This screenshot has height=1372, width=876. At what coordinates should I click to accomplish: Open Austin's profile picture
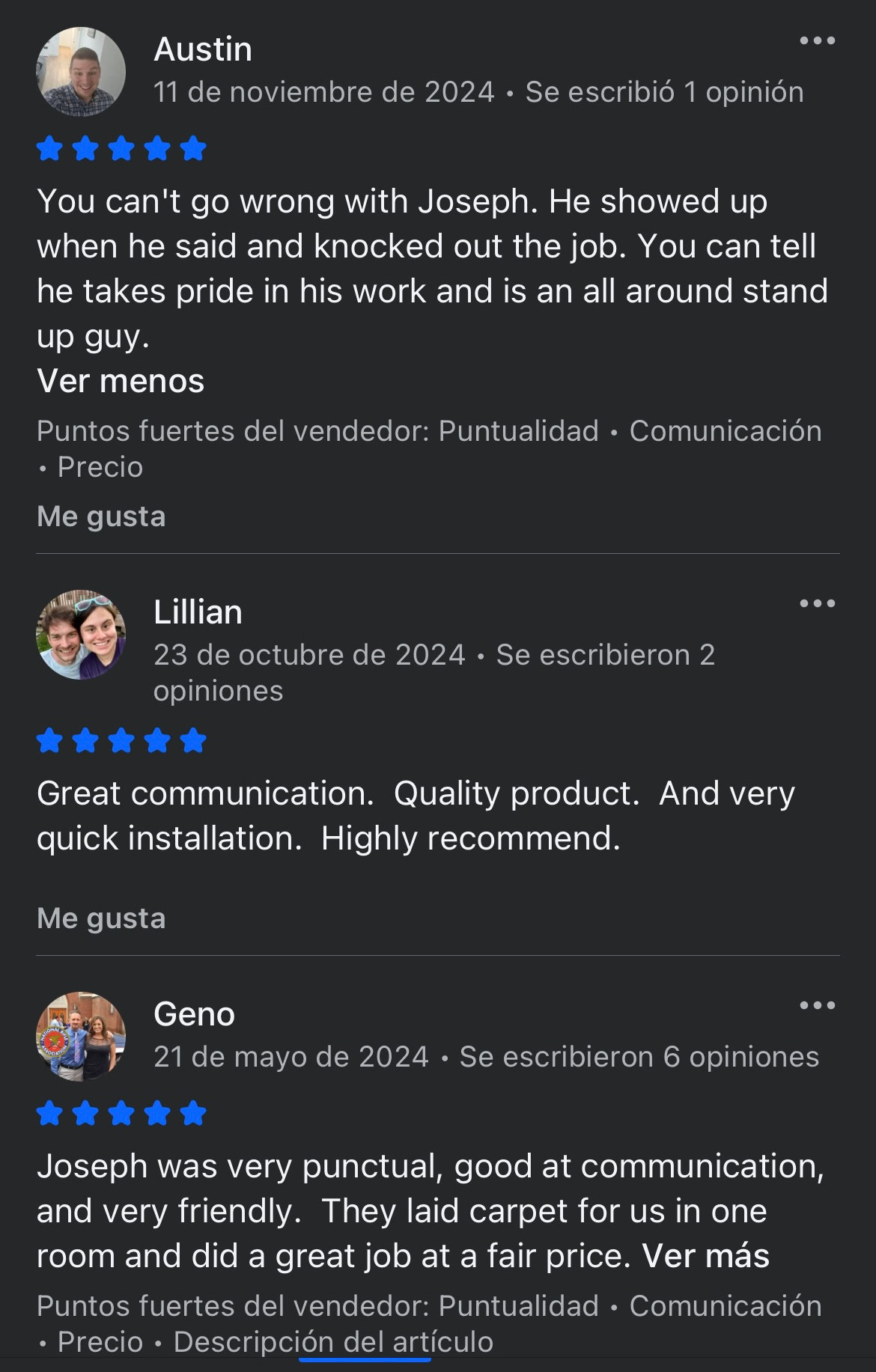click(81, 72)
